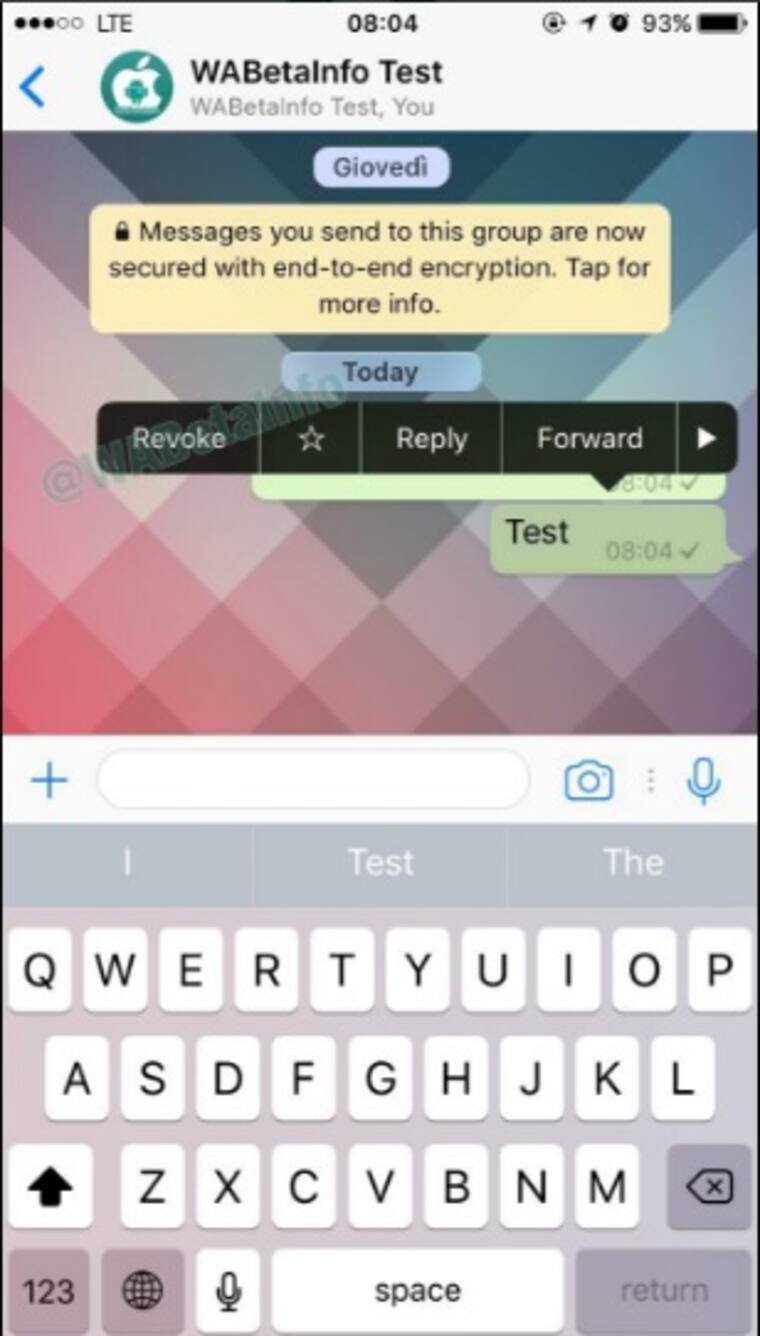This screenshot has height=1336, width=760.
Task: Start keyboard dictation microphone
Action: point(229,1291)
